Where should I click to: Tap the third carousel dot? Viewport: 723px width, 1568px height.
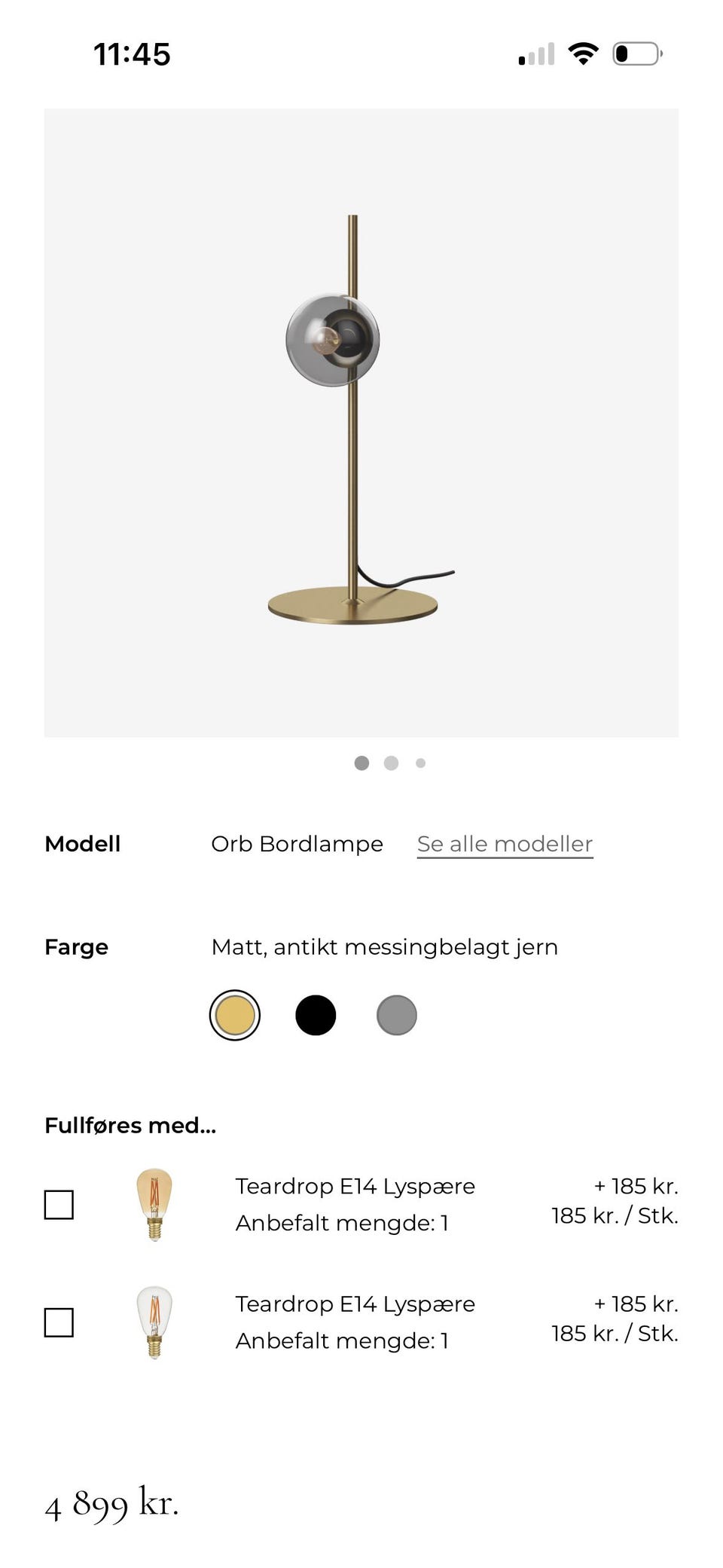pos(420,763)
